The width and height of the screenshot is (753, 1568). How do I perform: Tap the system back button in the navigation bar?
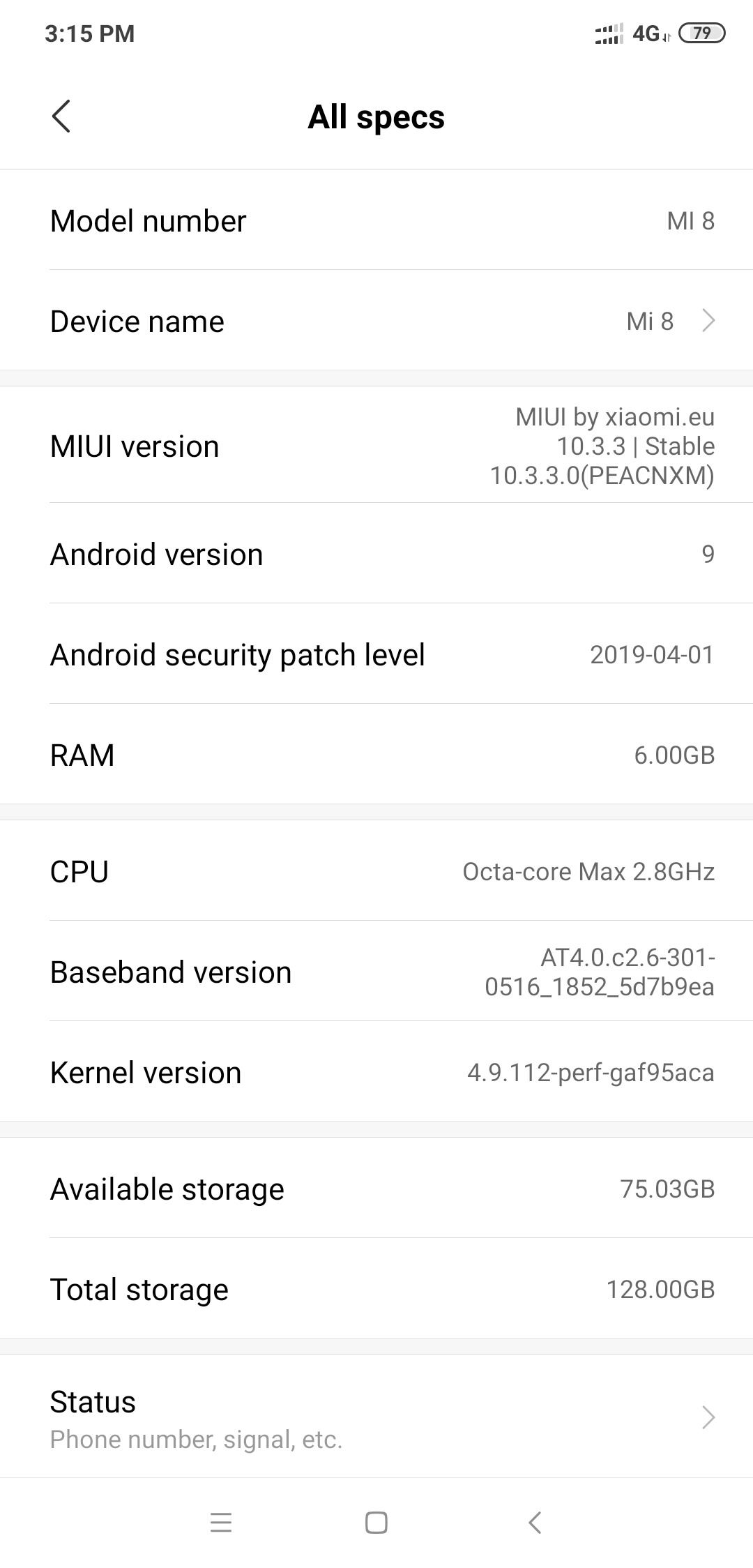point(534,1522)
